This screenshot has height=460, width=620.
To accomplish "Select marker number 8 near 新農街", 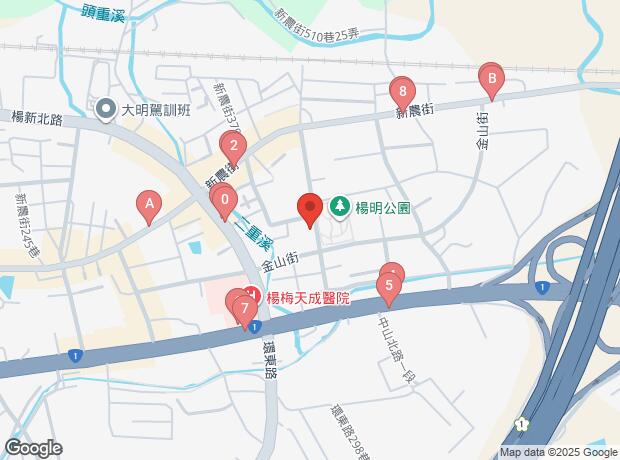I will point(402,93).
